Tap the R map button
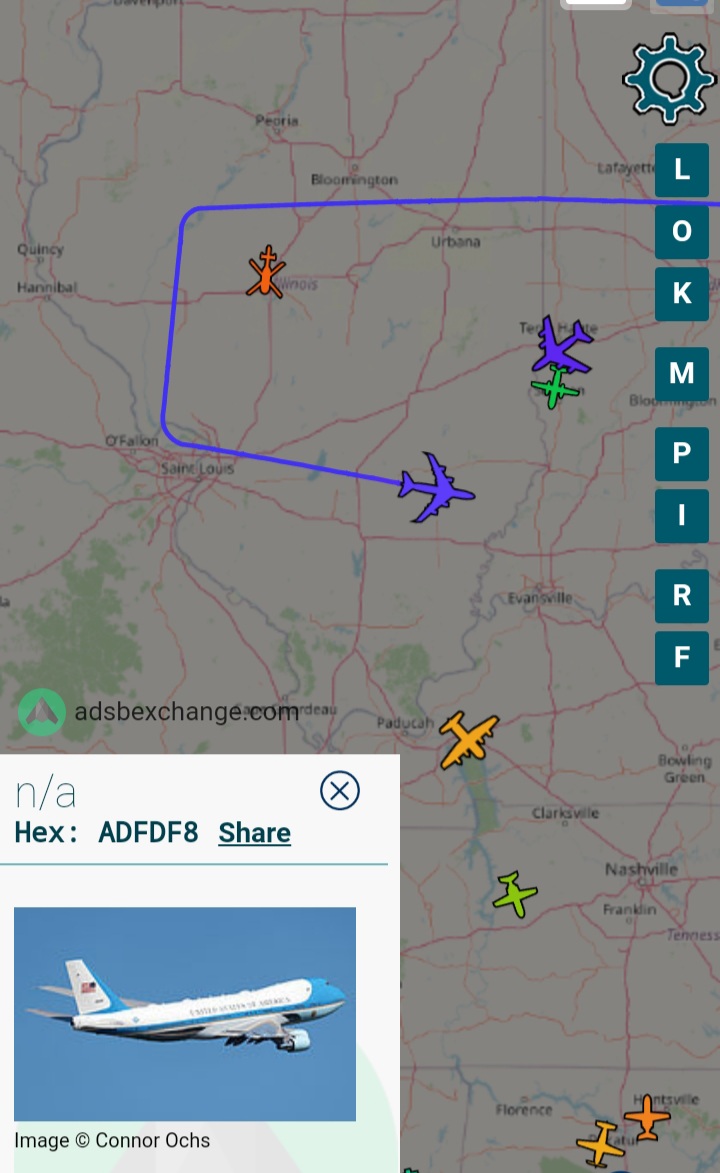Viewport: 720px width, 1173px height. point(681,595)
